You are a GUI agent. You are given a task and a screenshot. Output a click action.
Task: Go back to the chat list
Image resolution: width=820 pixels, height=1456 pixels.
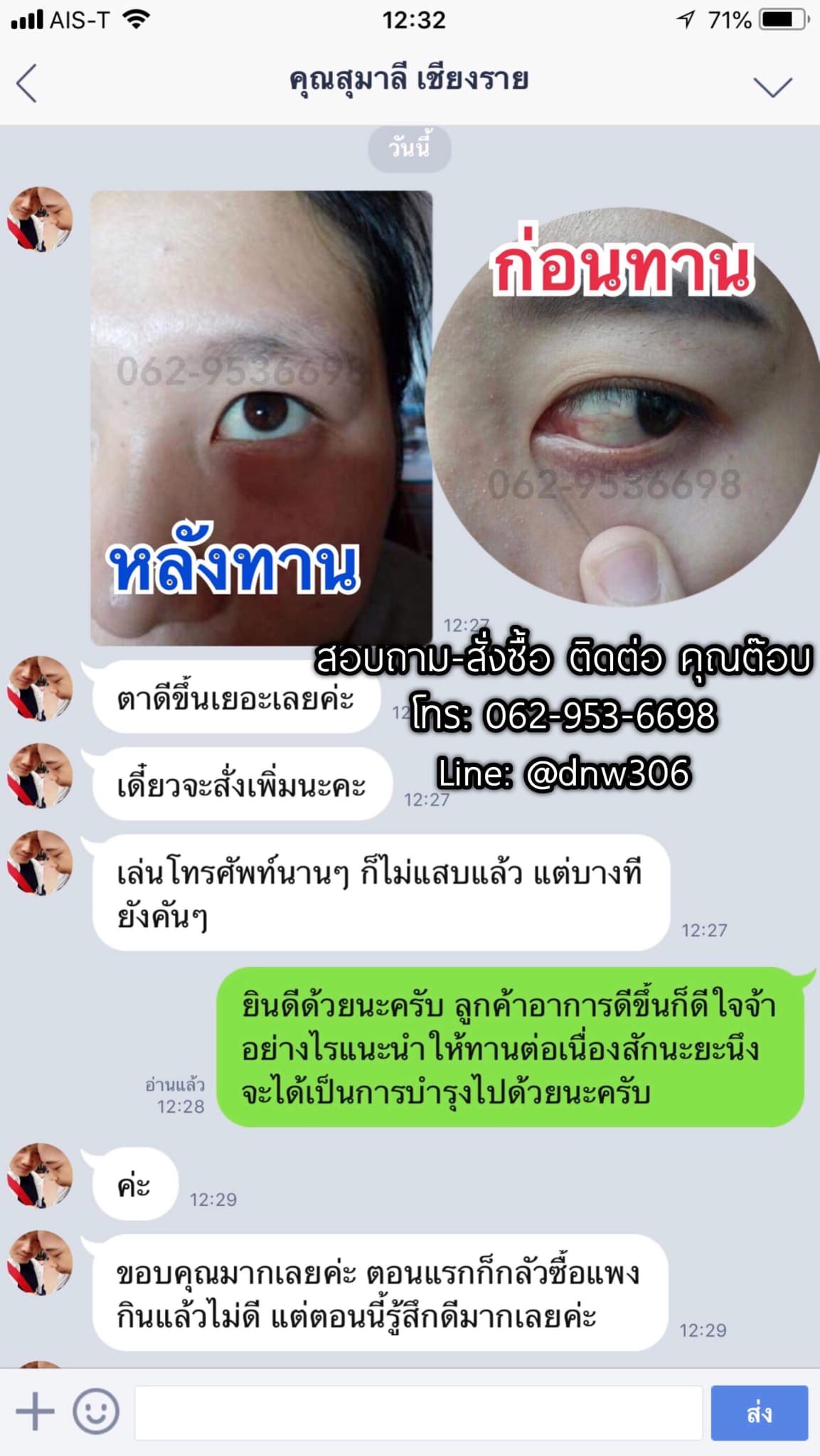point(27,84)
